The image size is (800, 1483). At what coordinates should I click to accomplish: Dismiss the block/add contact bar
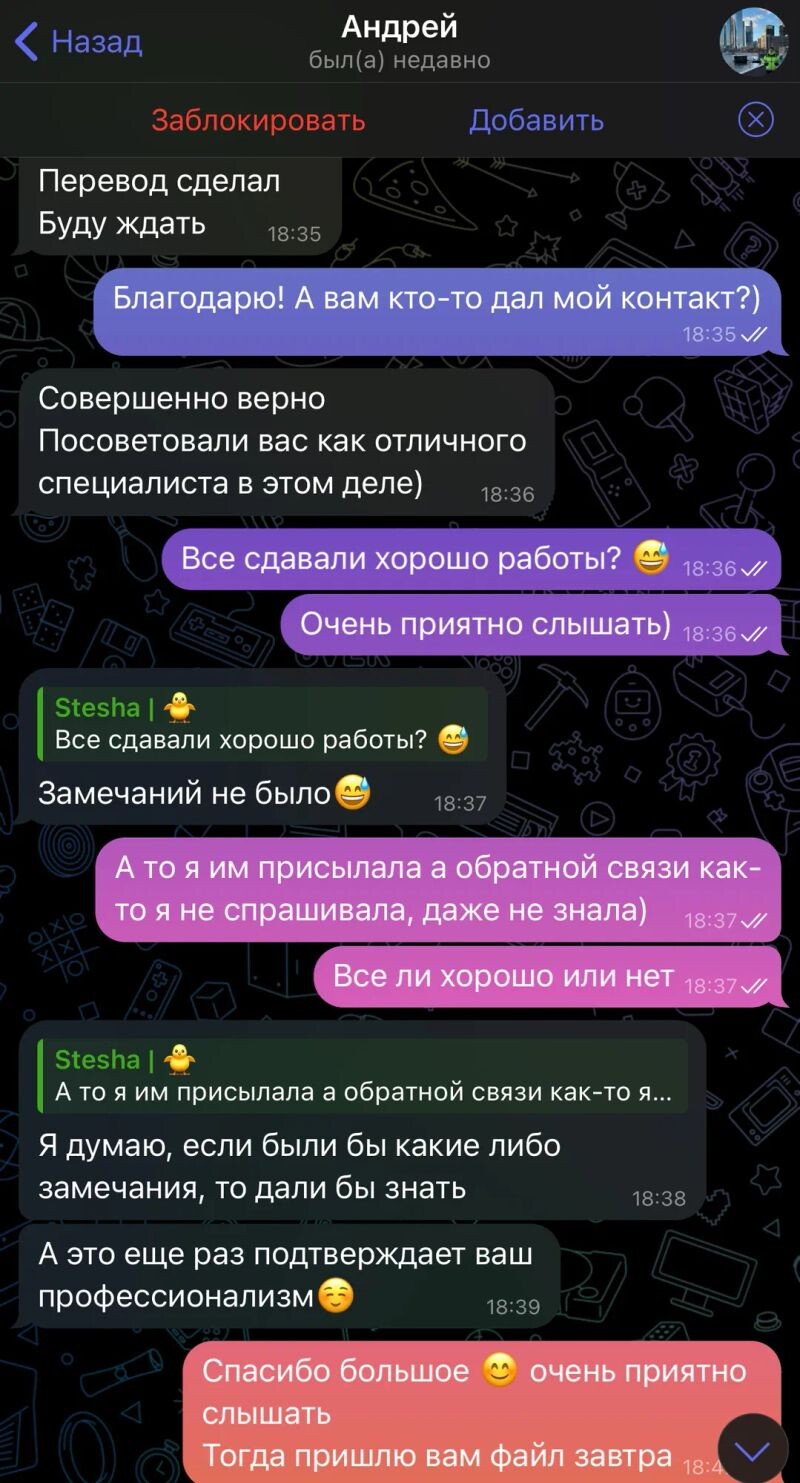click(756, 121)
